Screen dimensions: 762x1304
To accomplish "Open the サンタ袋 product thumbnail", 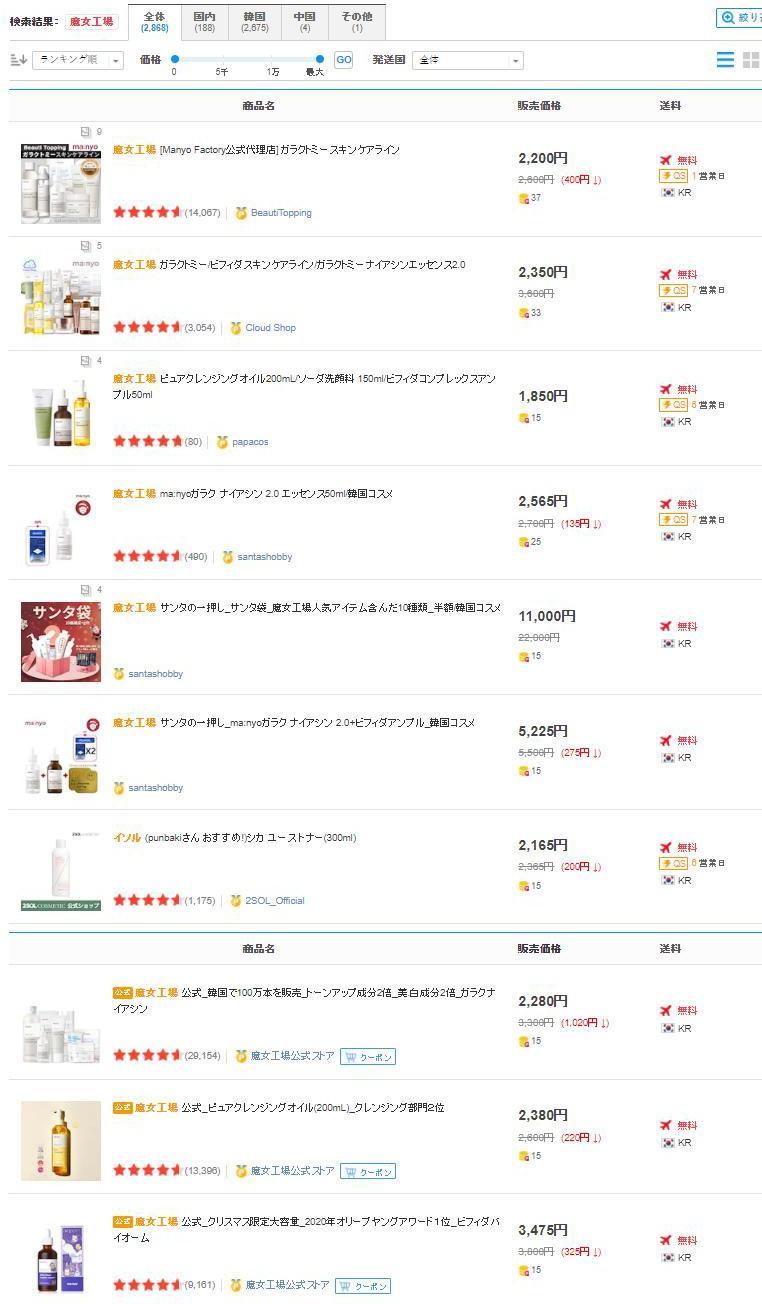I will (61, 642).
